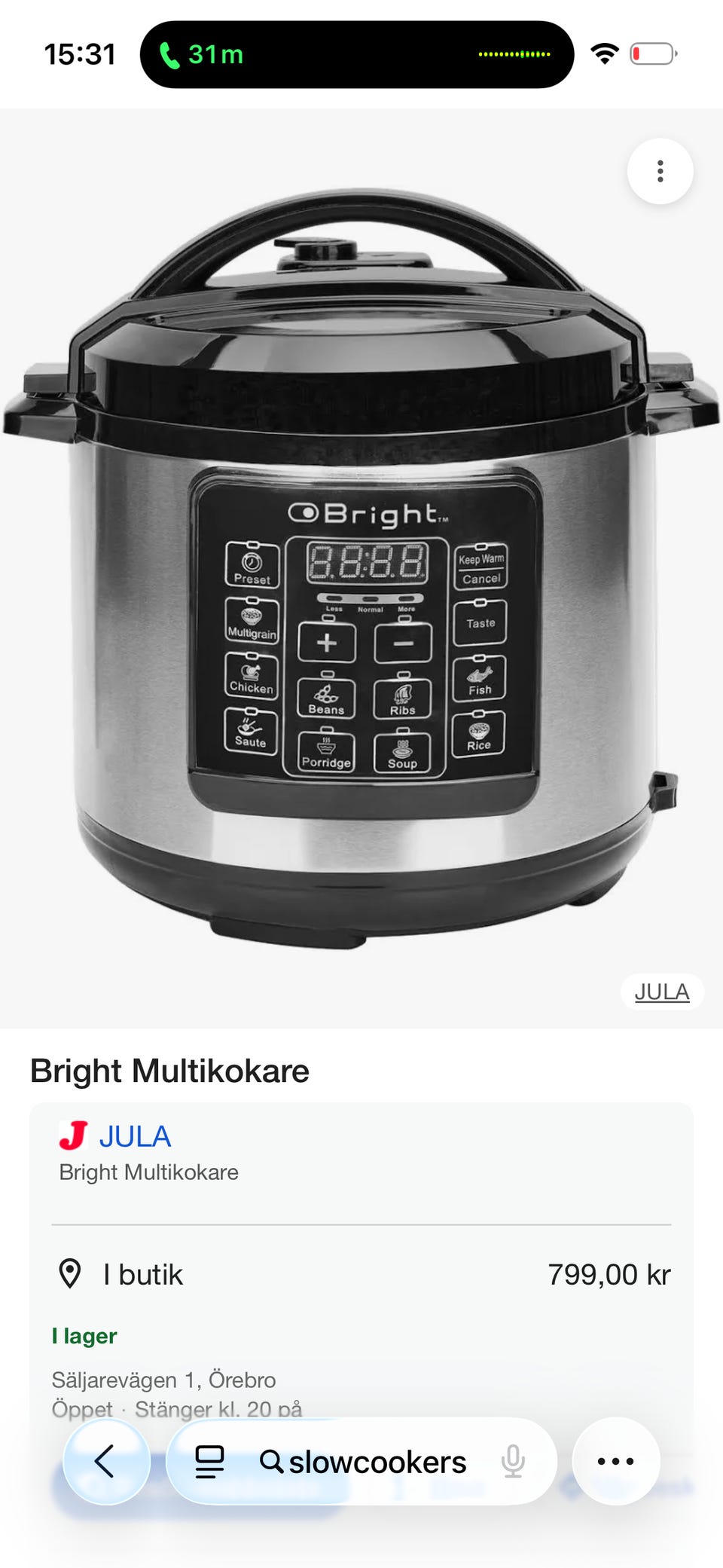Open the three-dot overflow menu on product image
The image size is (723, 1568).
pos(660,171)
